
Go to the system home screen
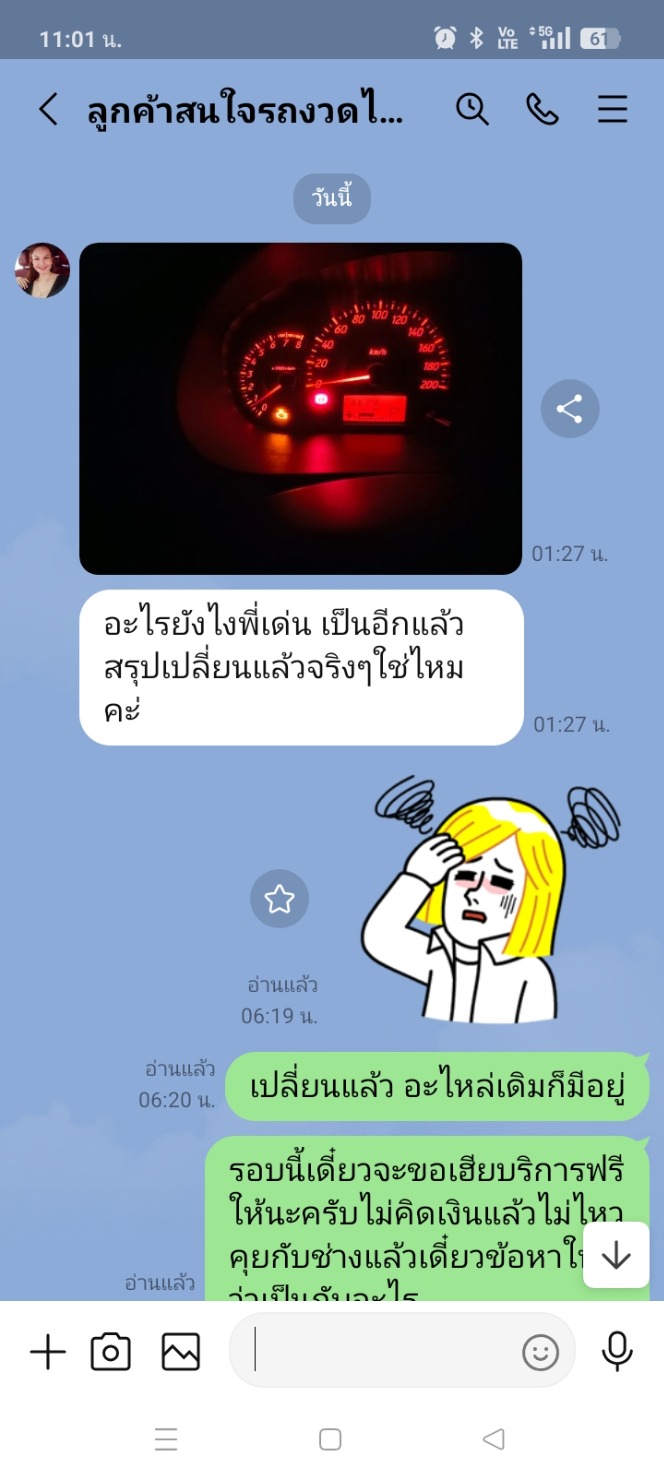[x=330, y=1439]
